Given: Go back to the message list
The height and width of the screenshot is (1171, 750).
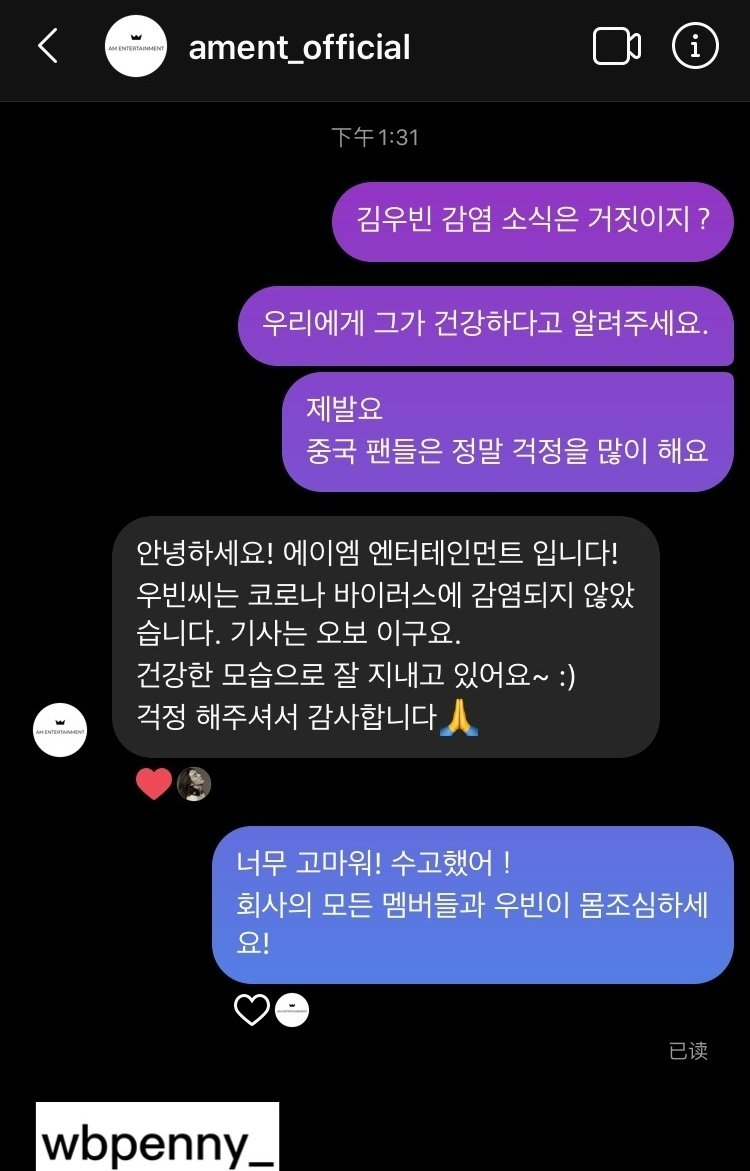Looking at the screenshot, I should click(47, 46).
